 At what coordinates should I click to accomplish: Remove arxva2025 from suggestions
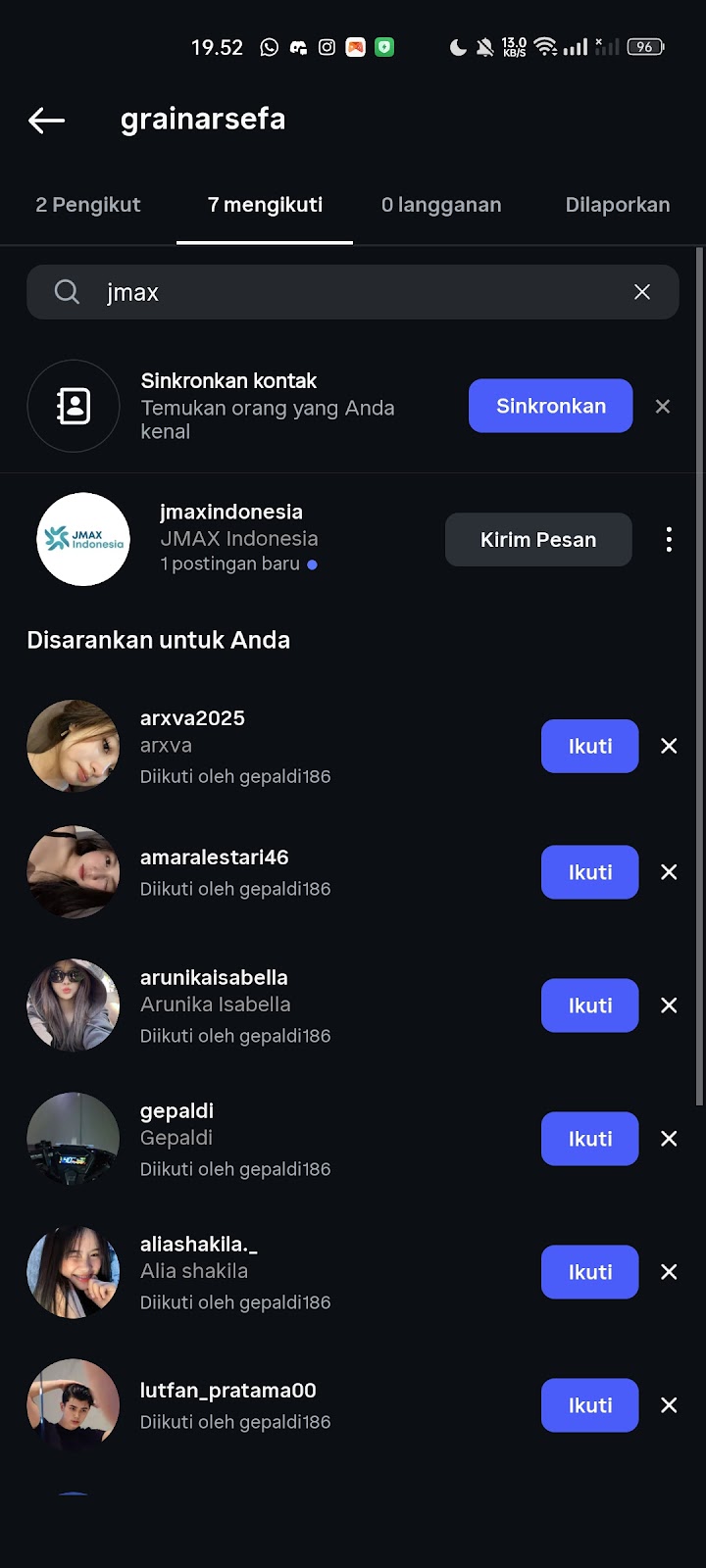point(669,747)
